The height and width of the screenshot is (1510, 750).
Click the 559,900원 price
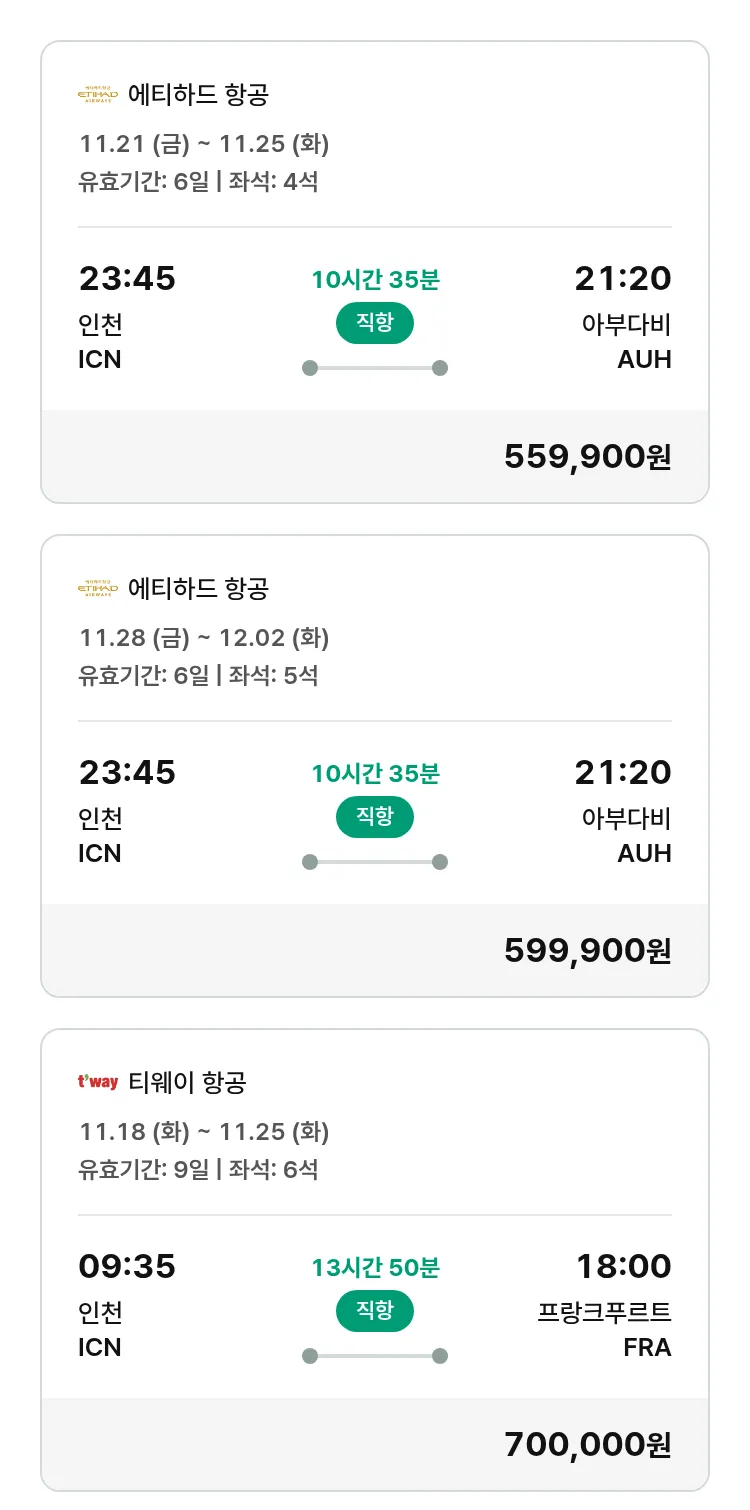click(586, 456)
